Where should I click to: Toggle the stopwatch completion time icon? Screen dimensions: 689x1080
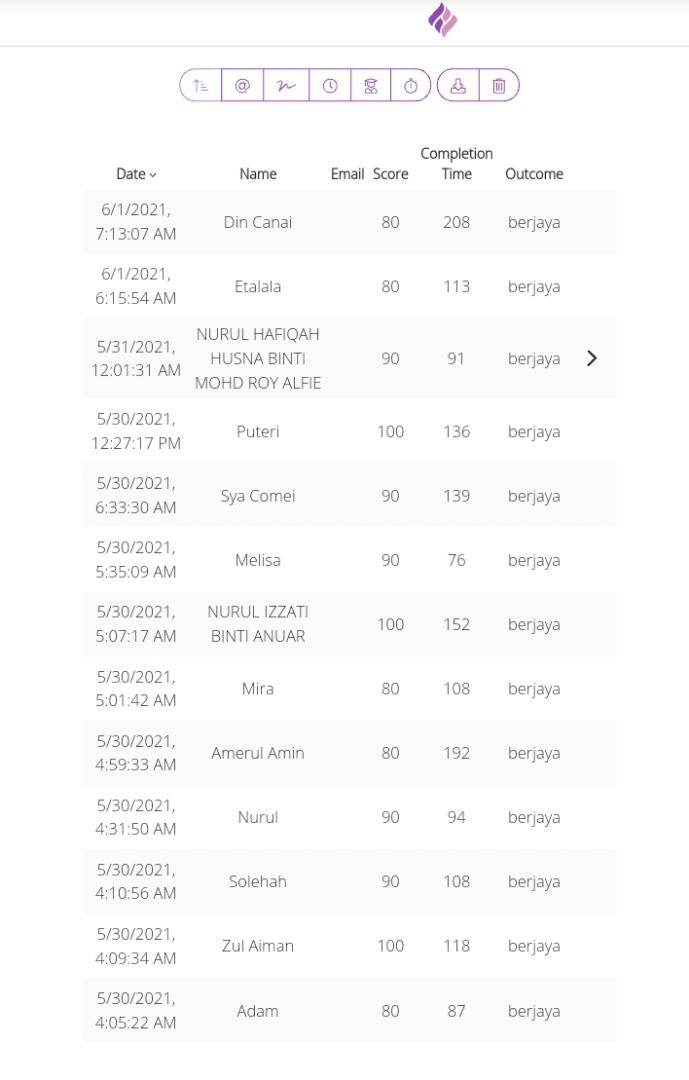[x=410, y=86]
